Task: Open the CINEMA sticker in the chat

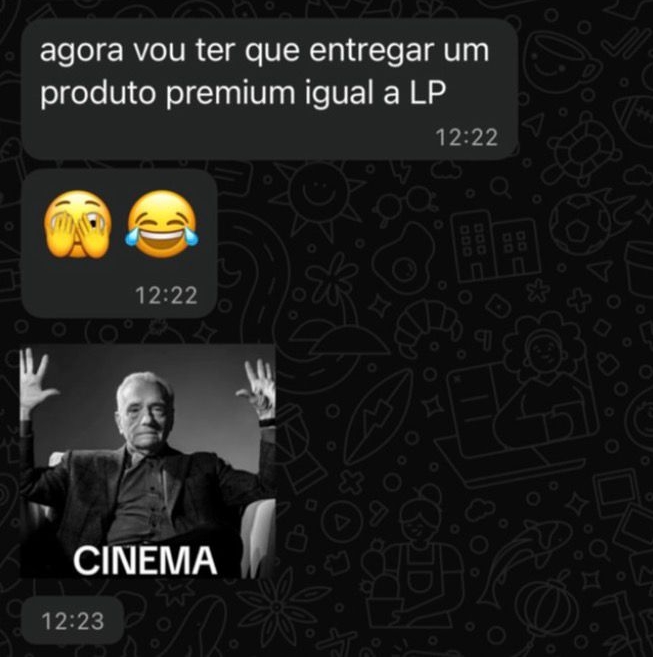Action: [147, 463]
